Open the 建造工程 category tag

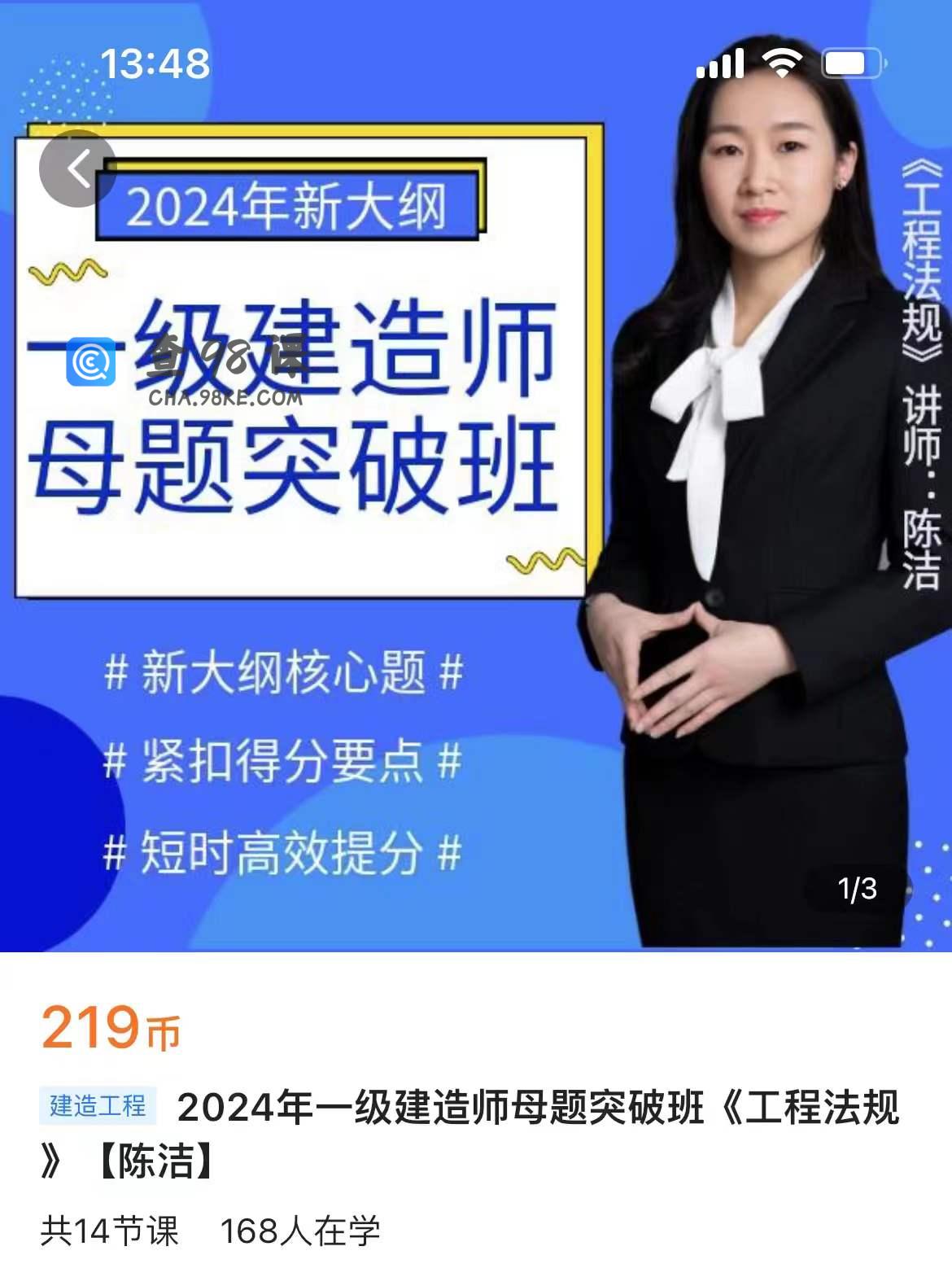pos(98,1105)
